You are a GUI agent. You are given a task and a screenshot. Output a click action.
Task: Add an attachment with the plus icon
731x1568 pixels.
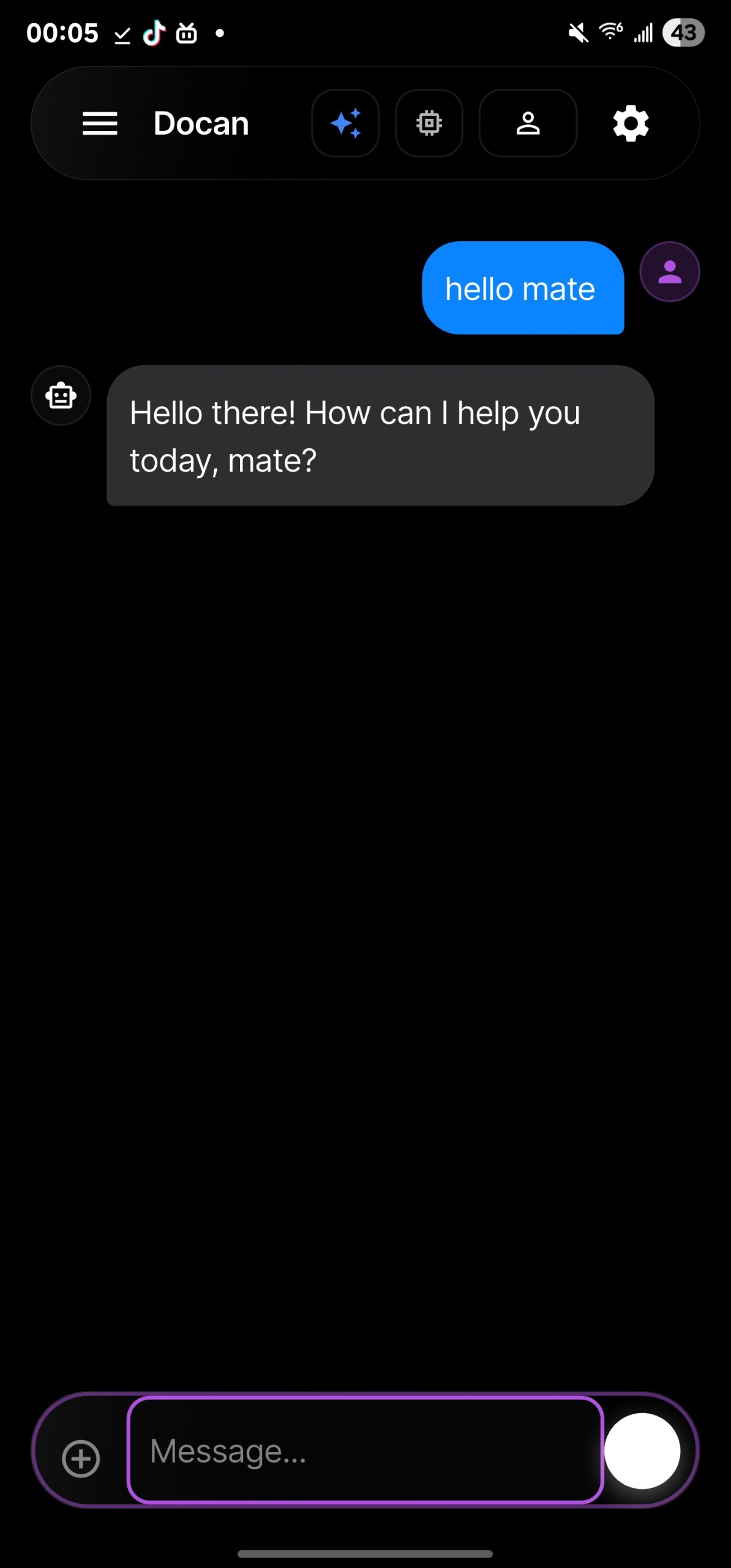click(x=81, y=1458)
